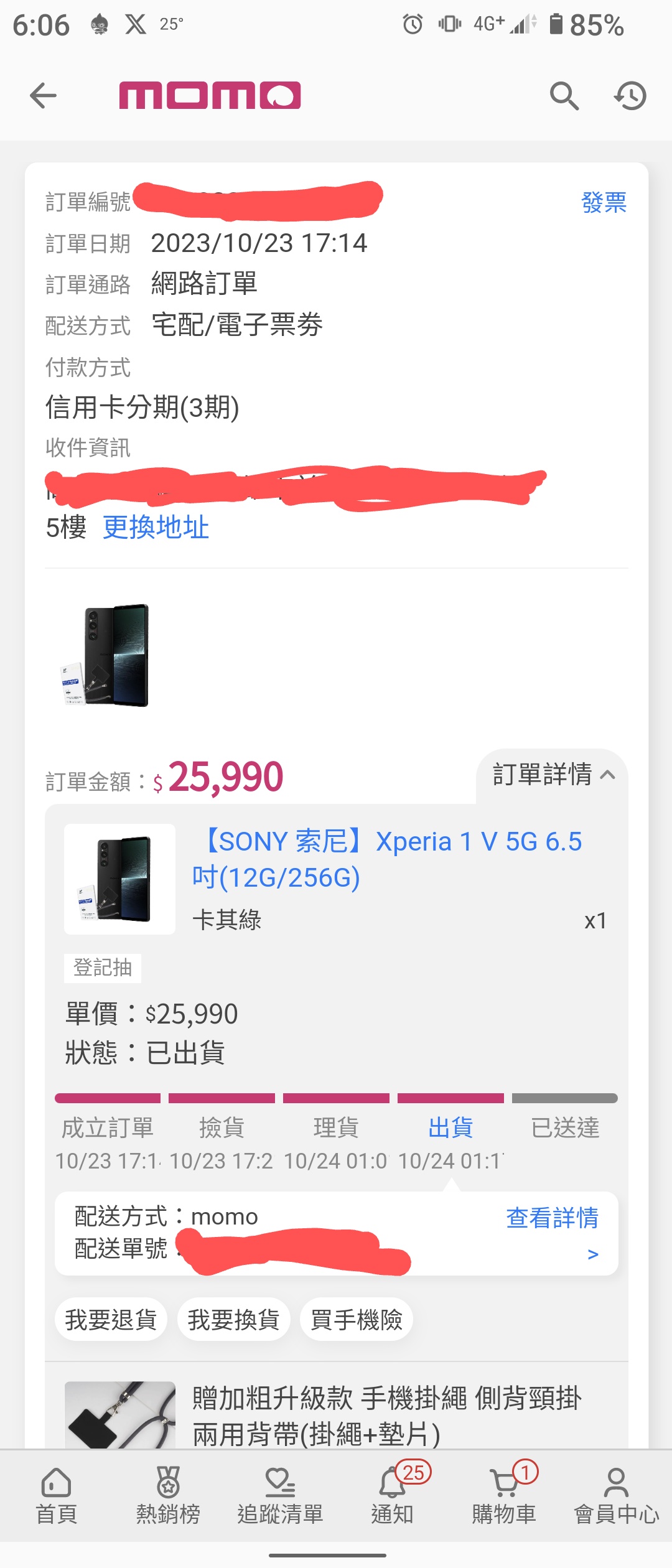
Task: Go back using the arrow icon
Action: pos(43,96)
